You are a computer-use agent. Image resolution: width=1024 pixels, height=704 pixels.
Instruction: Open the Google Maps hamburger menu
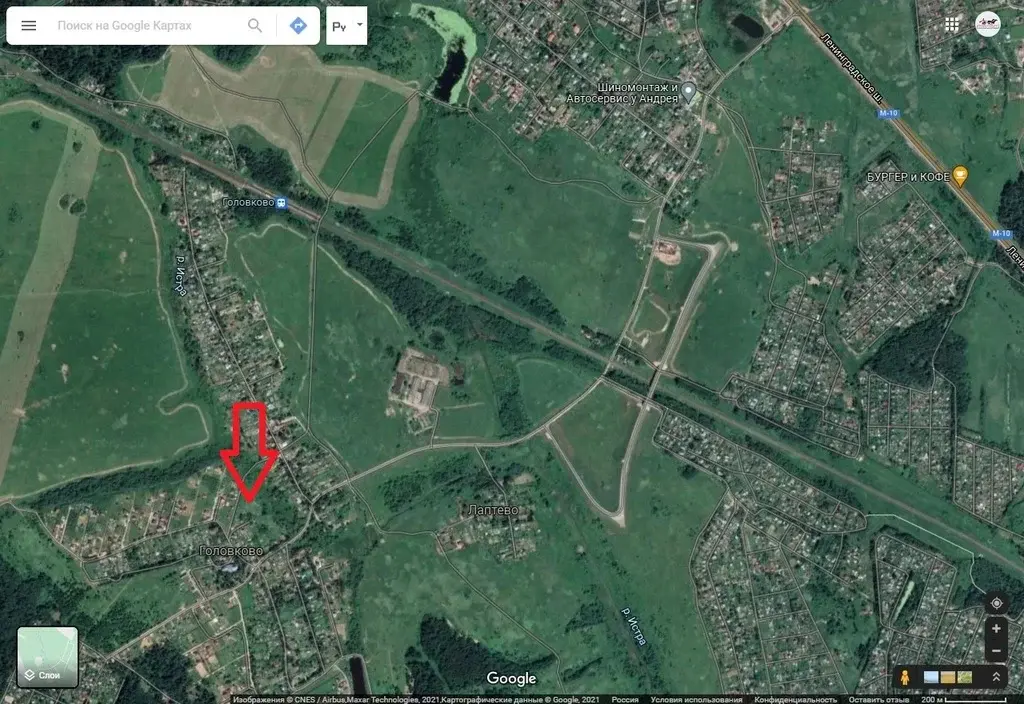[29, 26]
